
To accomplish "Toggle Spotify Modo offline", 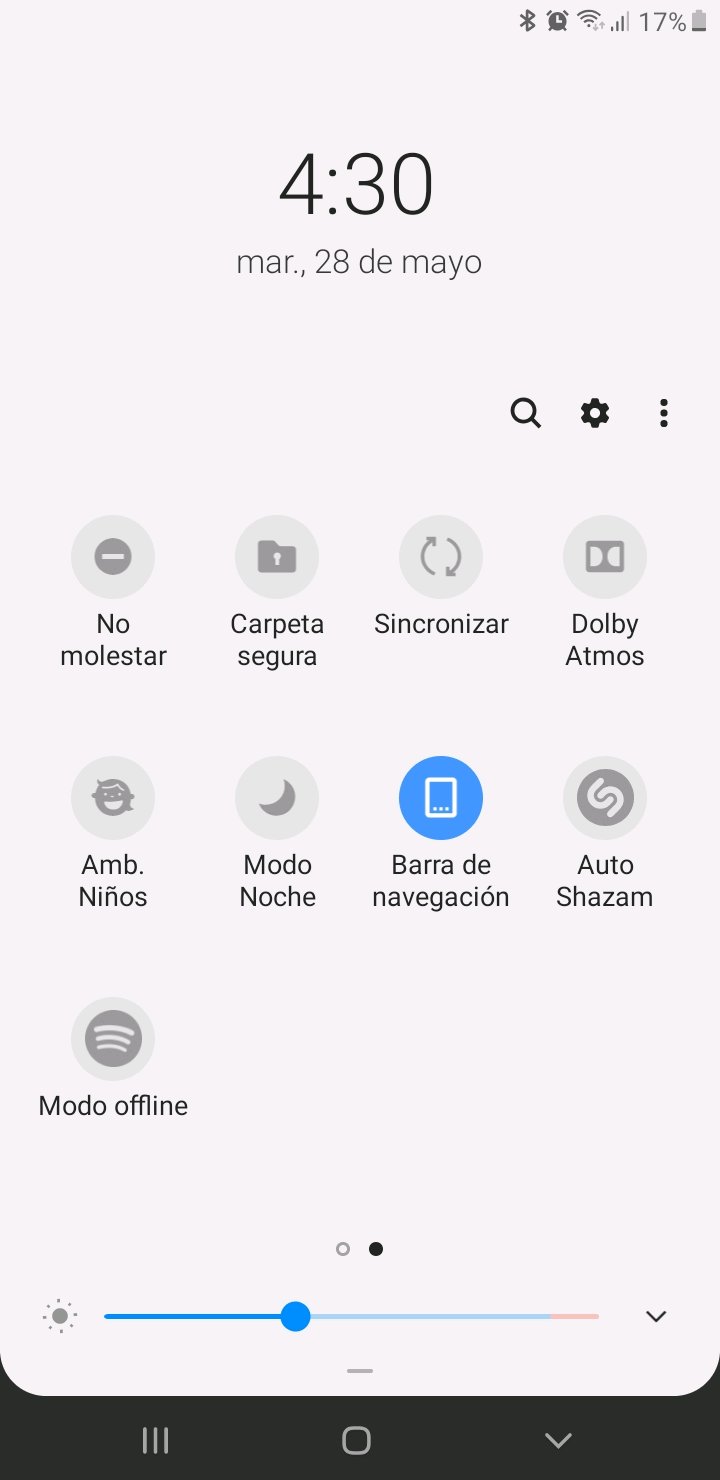I will [x=113, y=1039].
